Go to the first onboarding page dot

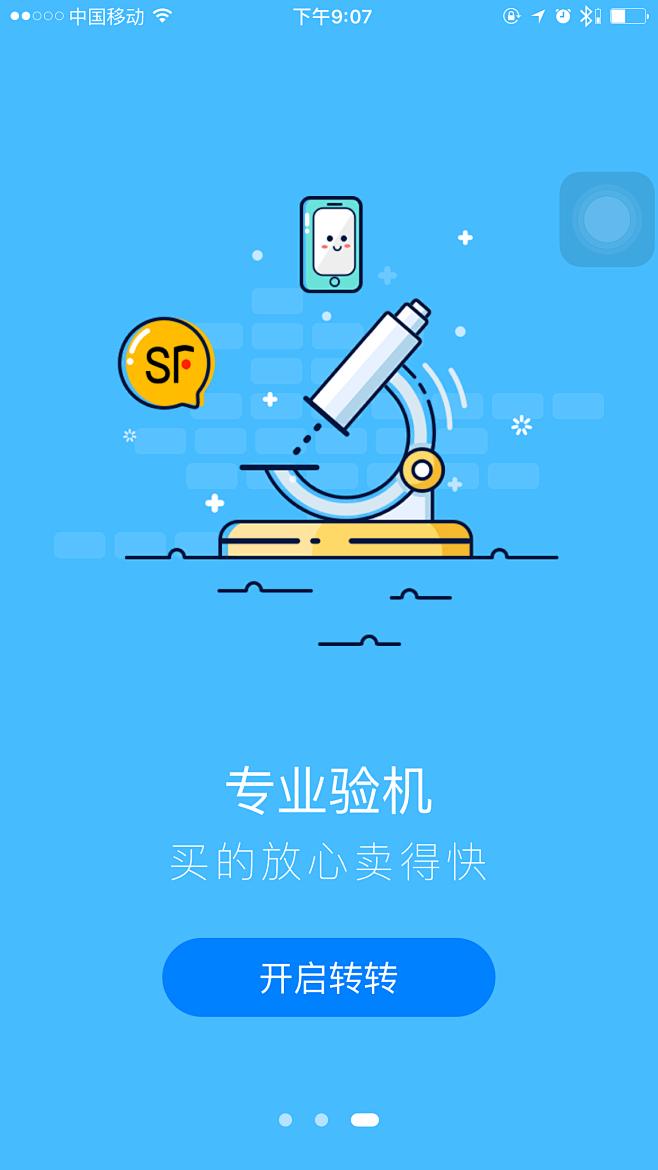tap(286, 1120)
